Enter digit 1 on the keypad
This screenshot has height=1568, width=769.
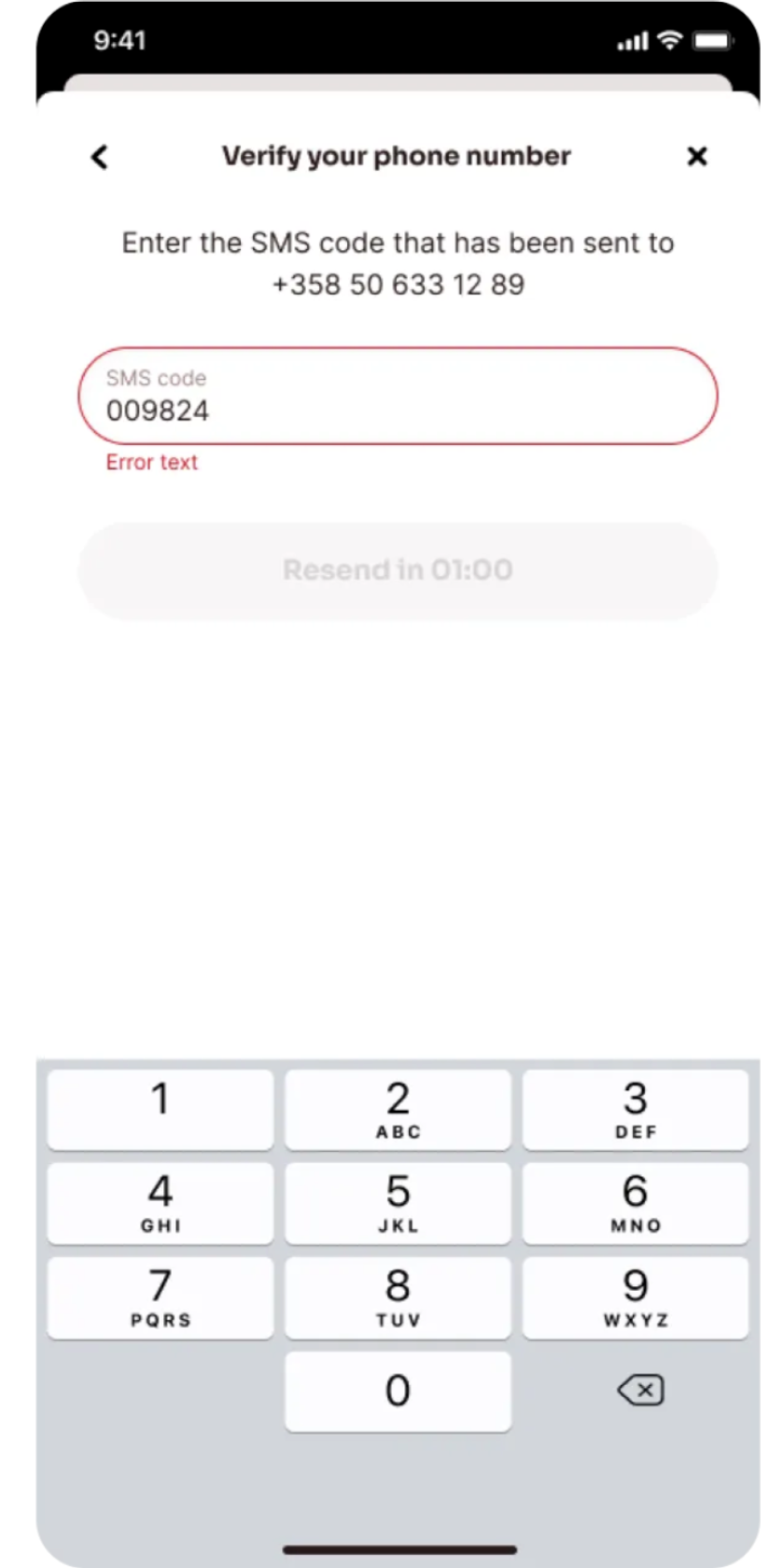click(161, 1110)
